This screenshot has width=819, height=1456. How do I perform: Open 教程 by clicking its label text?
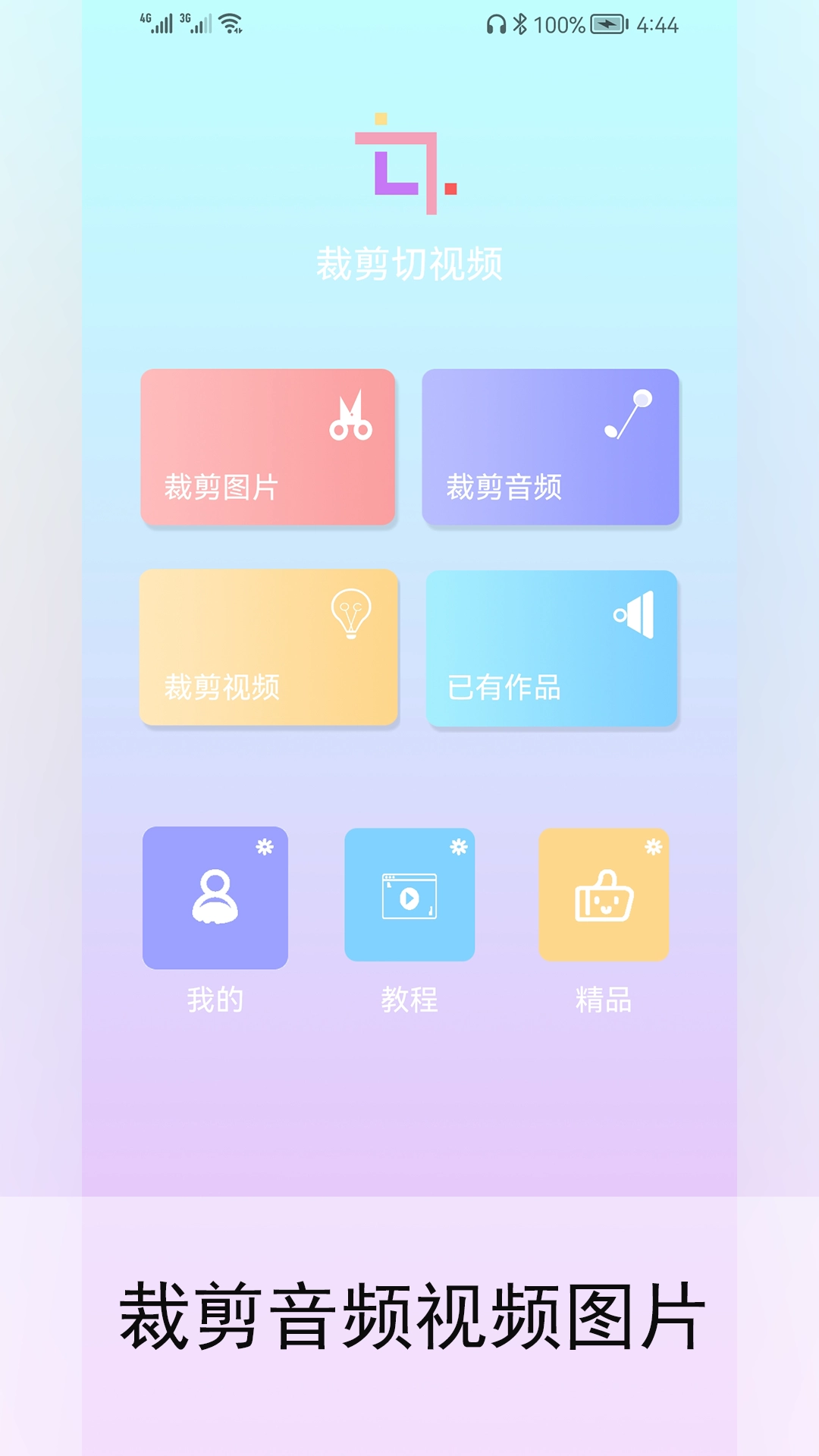[x=409, y=999]
